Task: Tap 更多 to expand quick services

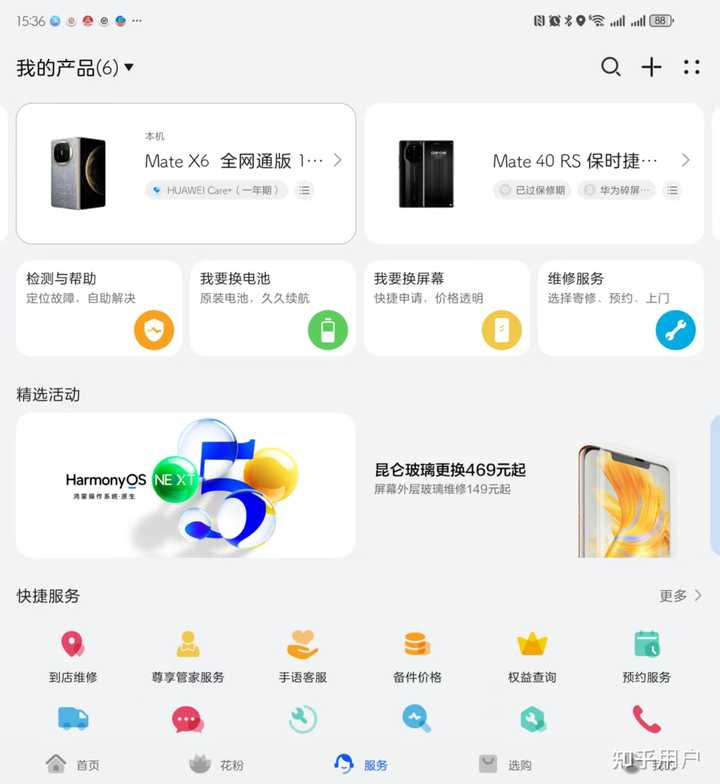Action: (x=672, y=595)
